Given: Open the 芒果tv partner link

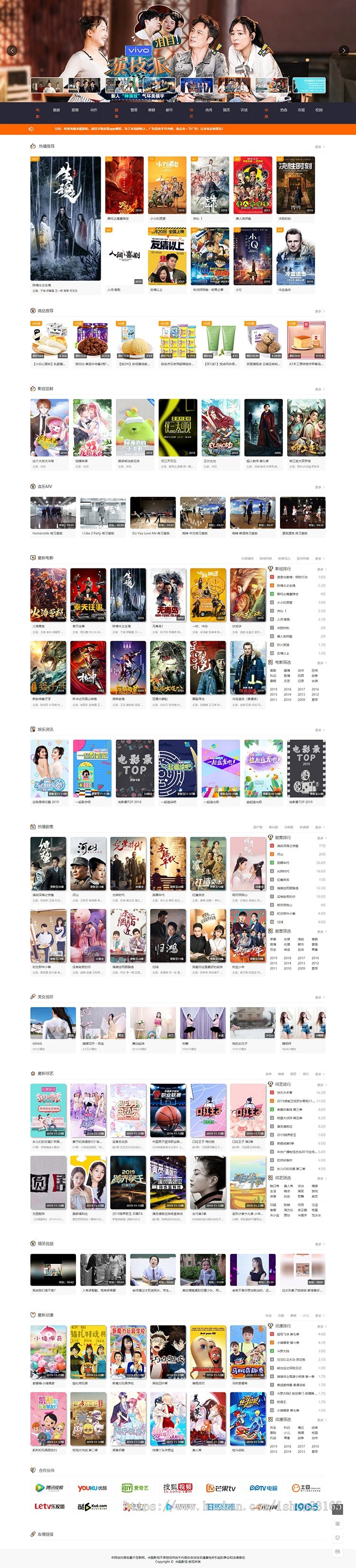Looking at the screenshot, I should (220, 1488).
